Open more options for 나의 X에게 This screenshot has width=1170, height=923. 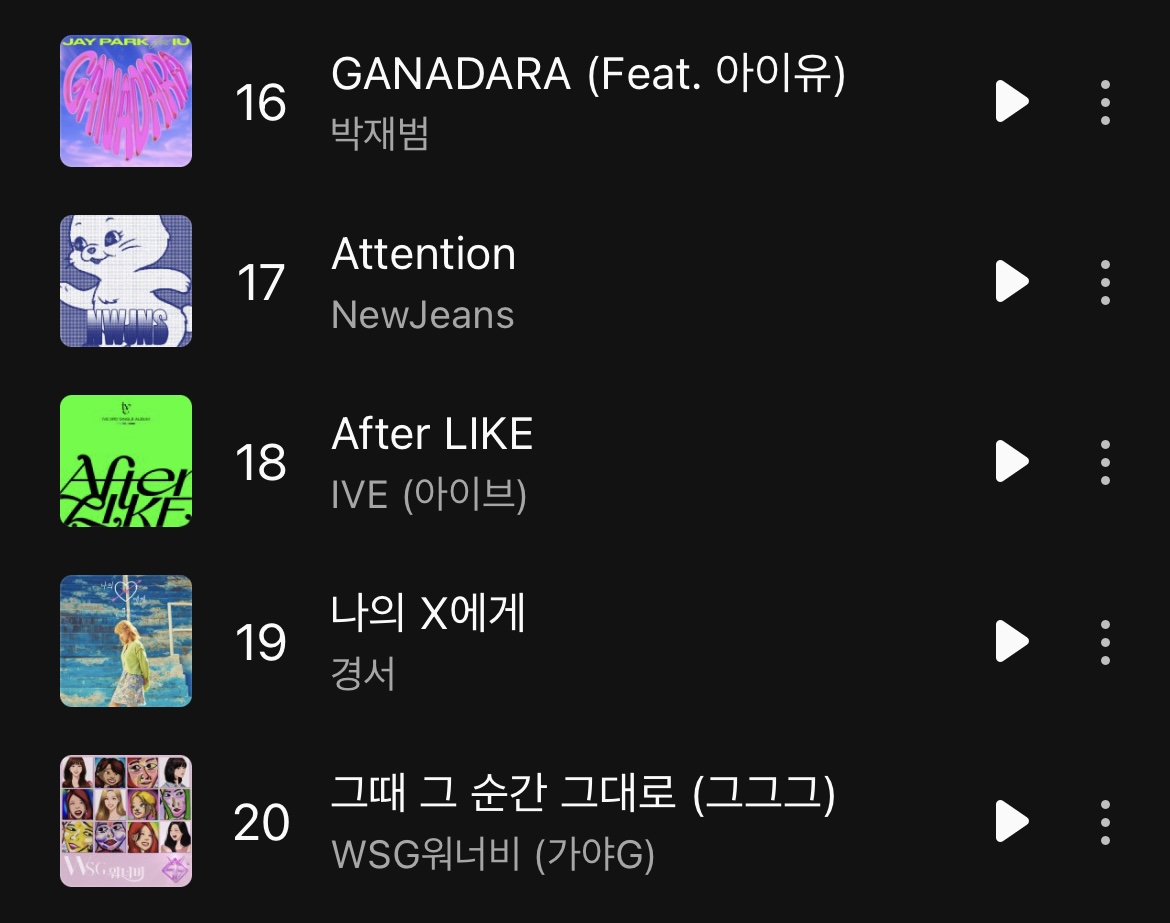pyautogui.click(x=1105, y=642)
